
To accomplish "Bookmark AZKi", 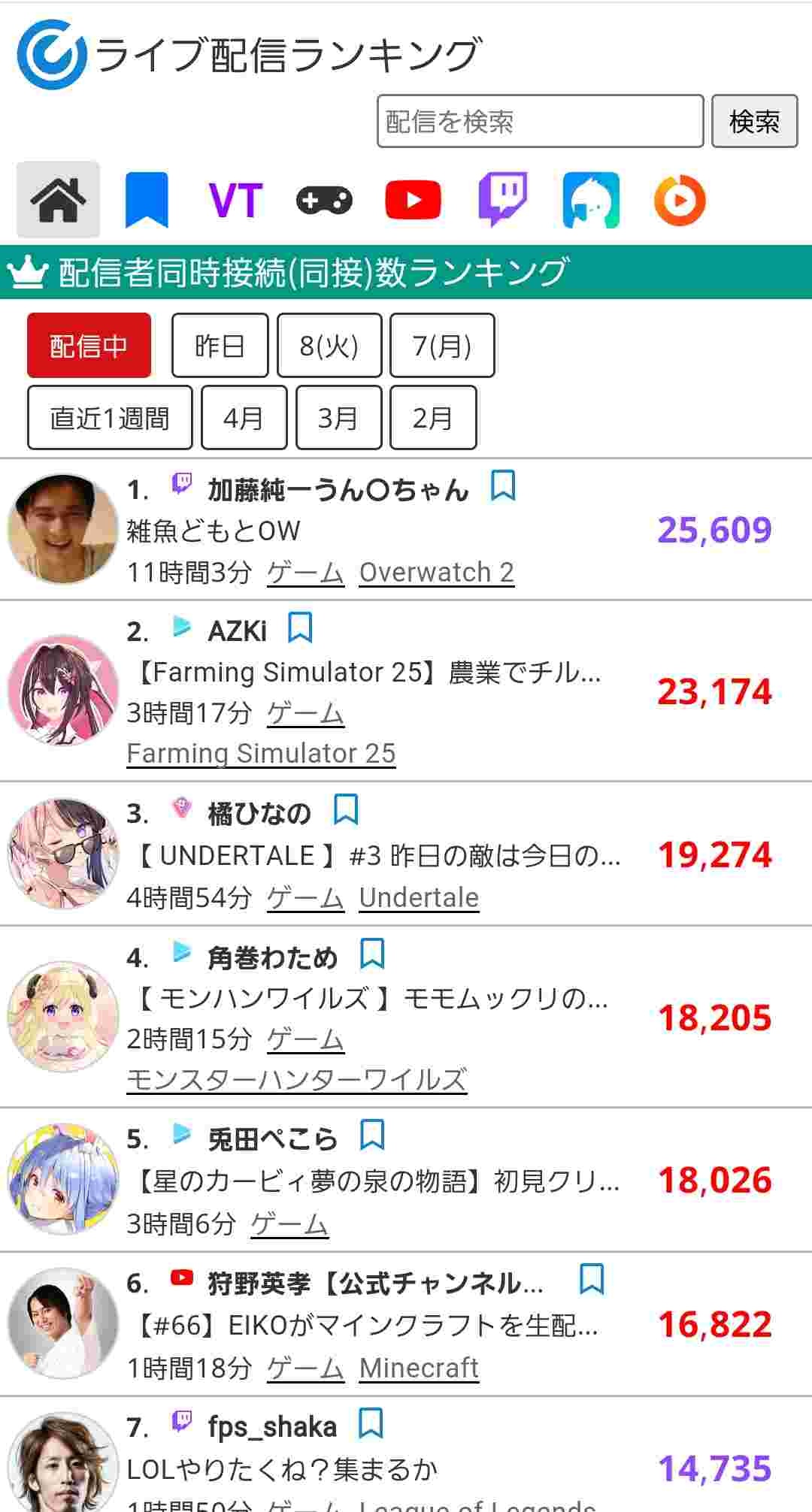I will (300, 627).
